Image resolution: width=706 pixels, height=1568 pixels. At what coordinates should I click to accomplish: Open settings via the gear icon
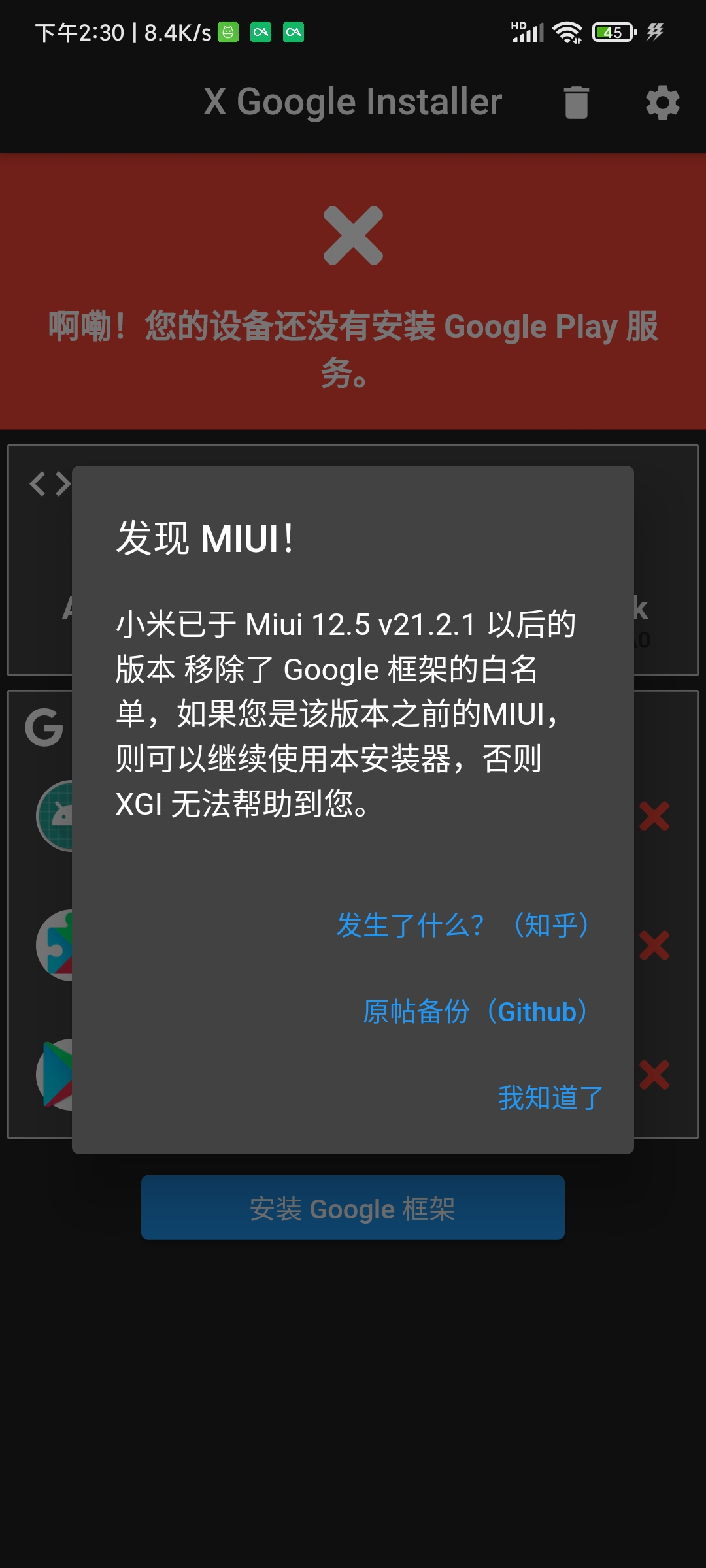coord(663,103)
